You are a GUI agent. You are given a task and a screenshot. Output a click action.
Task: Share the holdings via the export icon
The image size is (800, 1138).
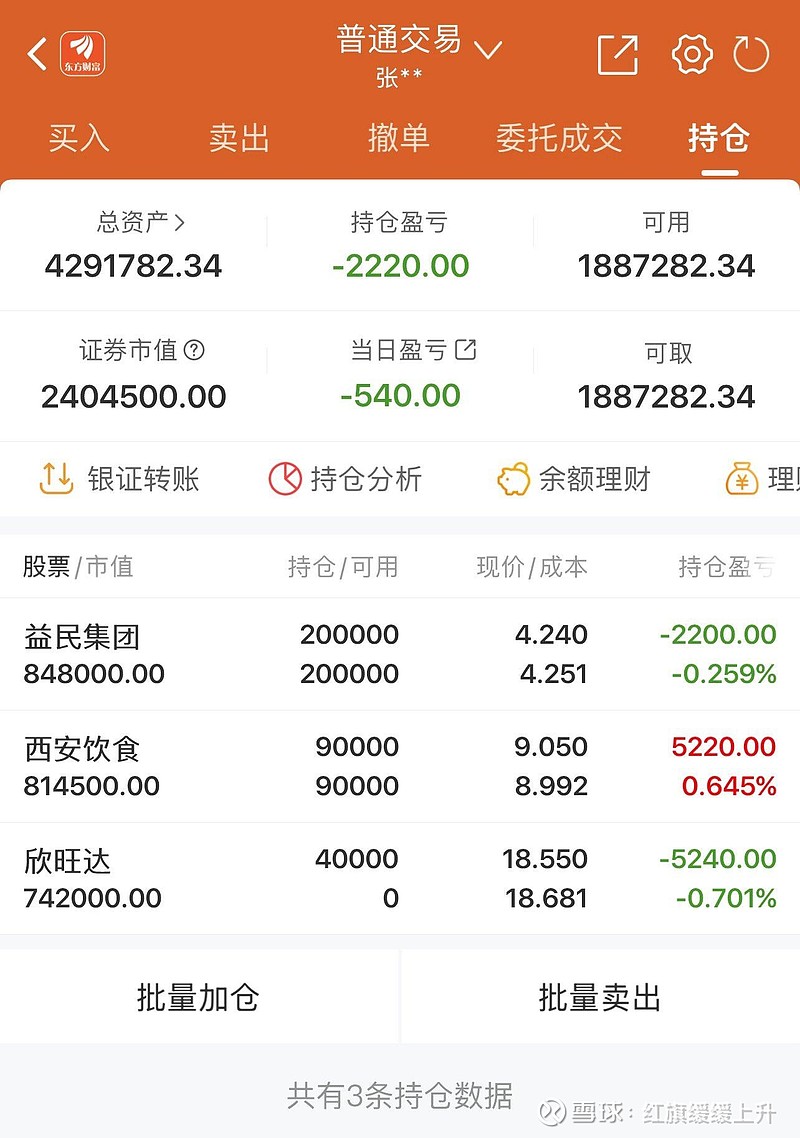coord(617,54)
